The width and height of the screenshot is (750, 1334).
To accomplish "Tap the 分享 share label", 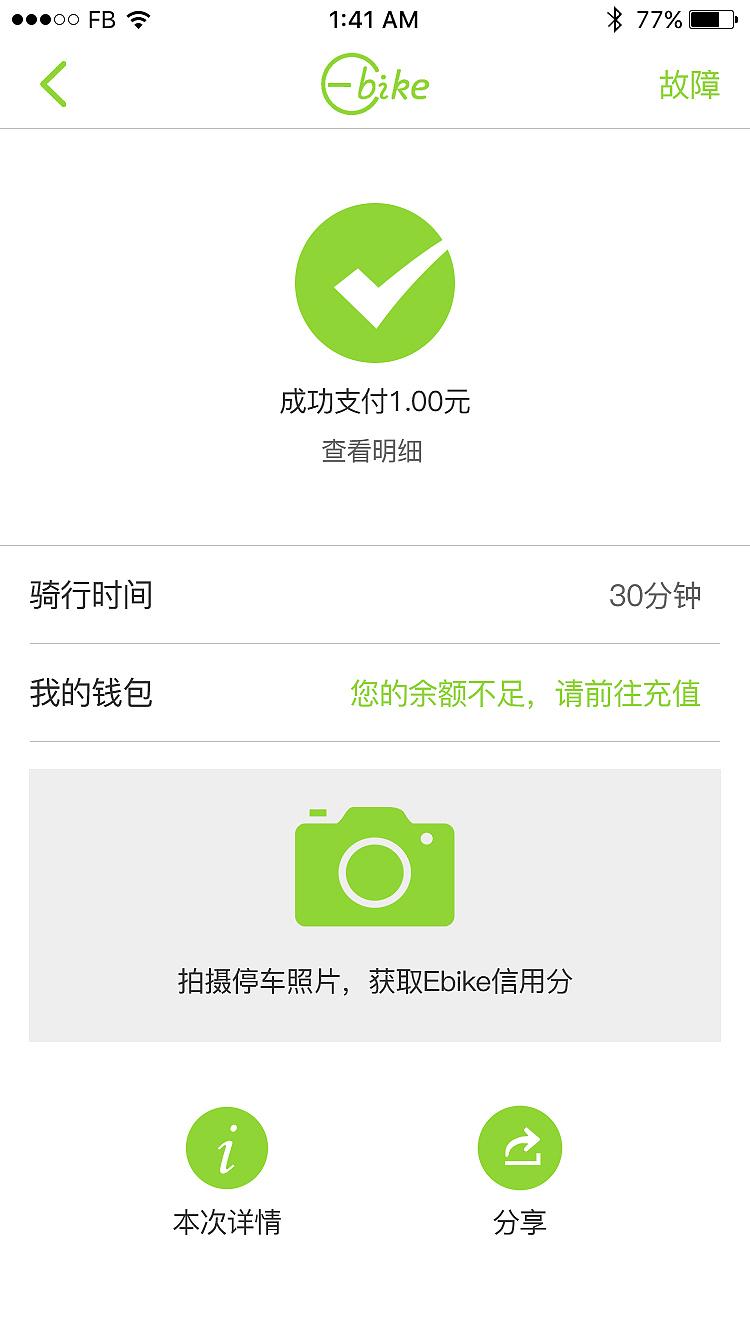I will [x=520, y=1220].
